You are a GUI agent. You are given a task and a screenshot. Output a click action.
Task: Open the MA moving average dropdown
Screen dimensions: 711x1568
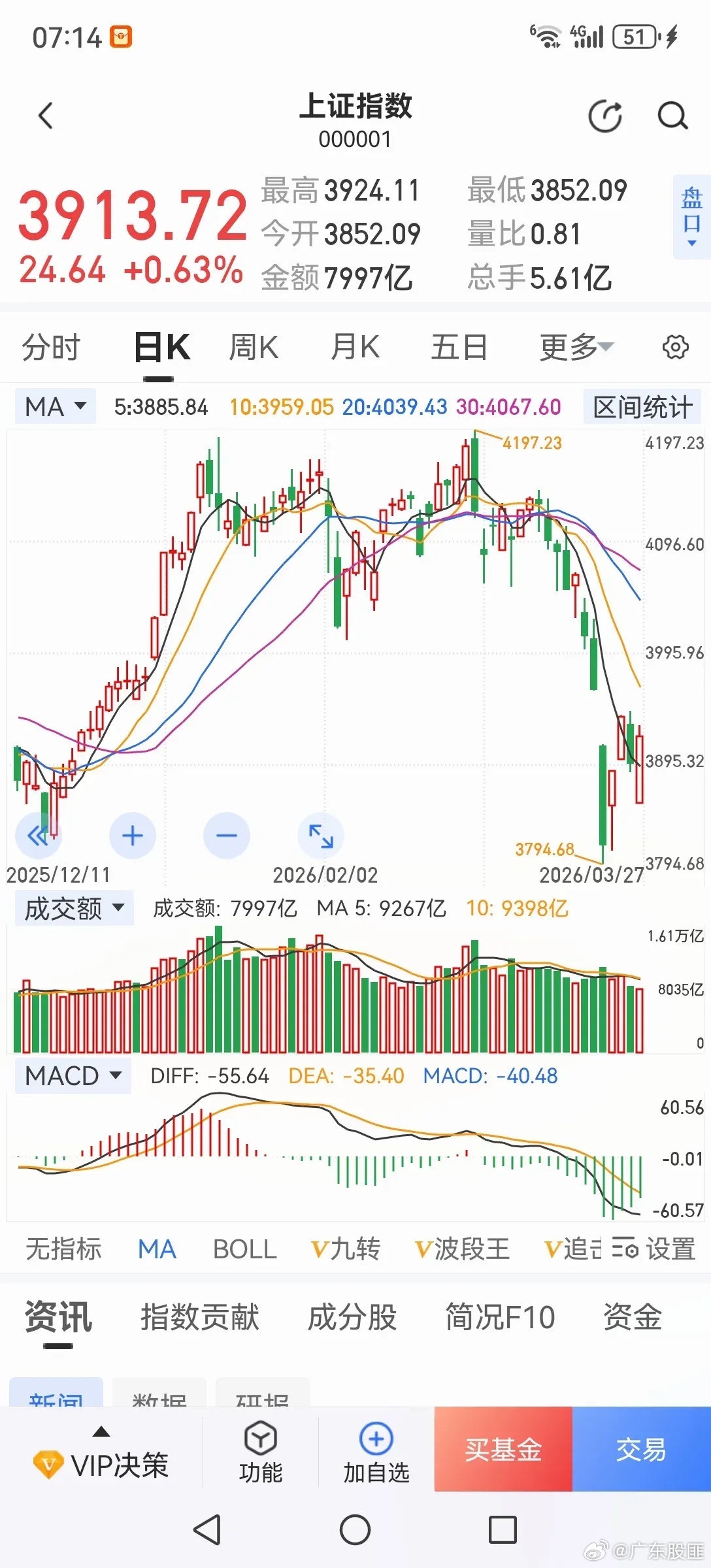click(x=55, y=406)
